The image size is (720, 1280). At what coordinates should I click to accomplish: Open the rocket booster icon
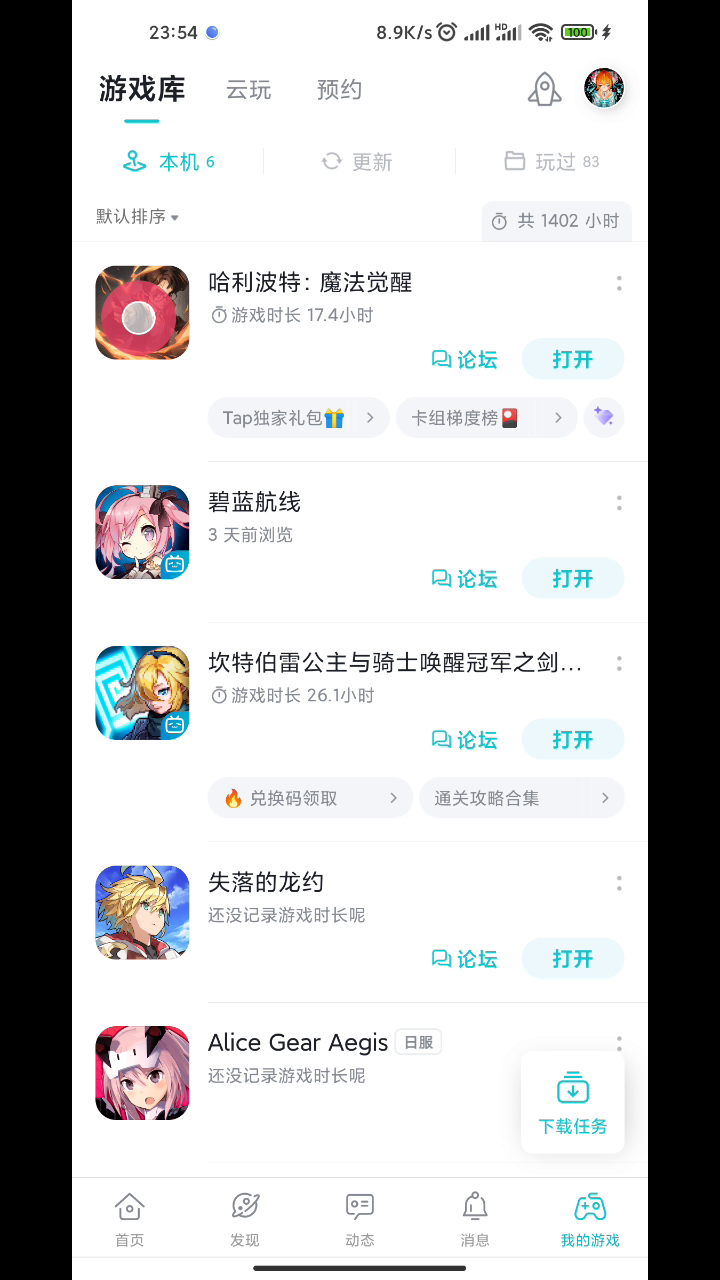click(544, 89)
